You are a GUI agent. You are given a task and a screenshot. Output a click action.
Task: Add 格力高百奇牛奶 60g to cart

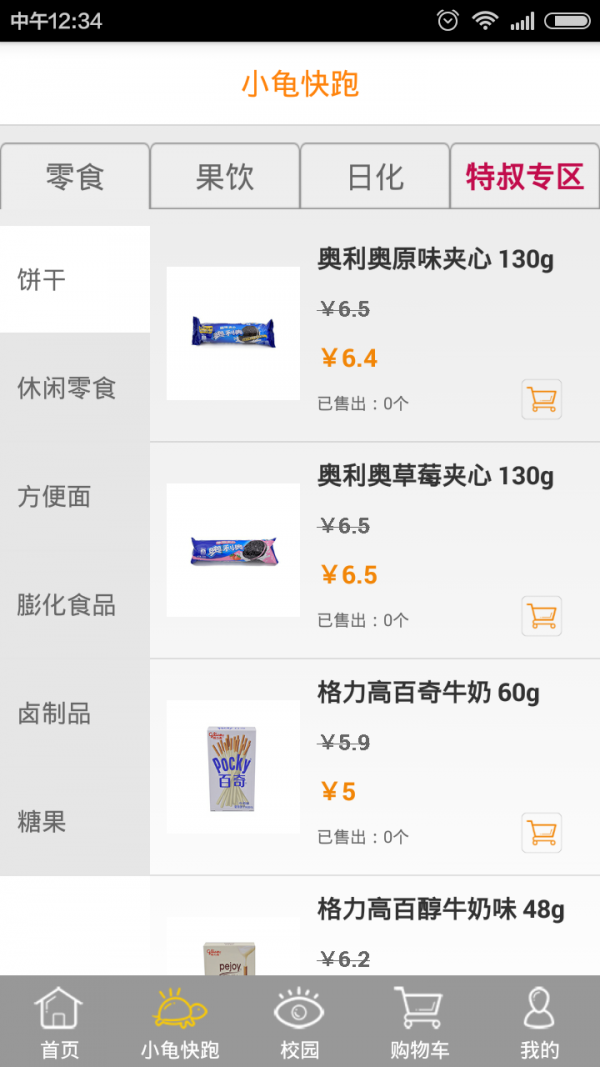tap(542, 833)
